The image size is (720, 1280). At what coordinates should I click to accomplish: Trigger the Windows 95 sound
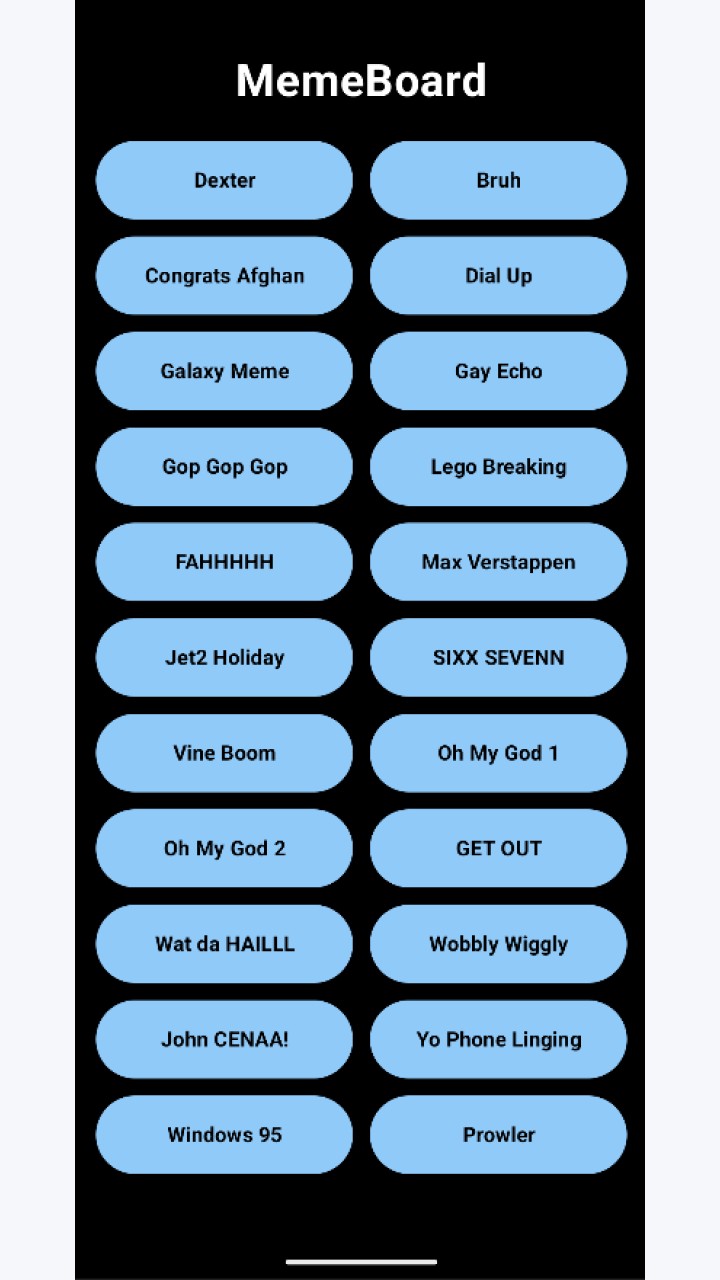[x=224, y=1135]
